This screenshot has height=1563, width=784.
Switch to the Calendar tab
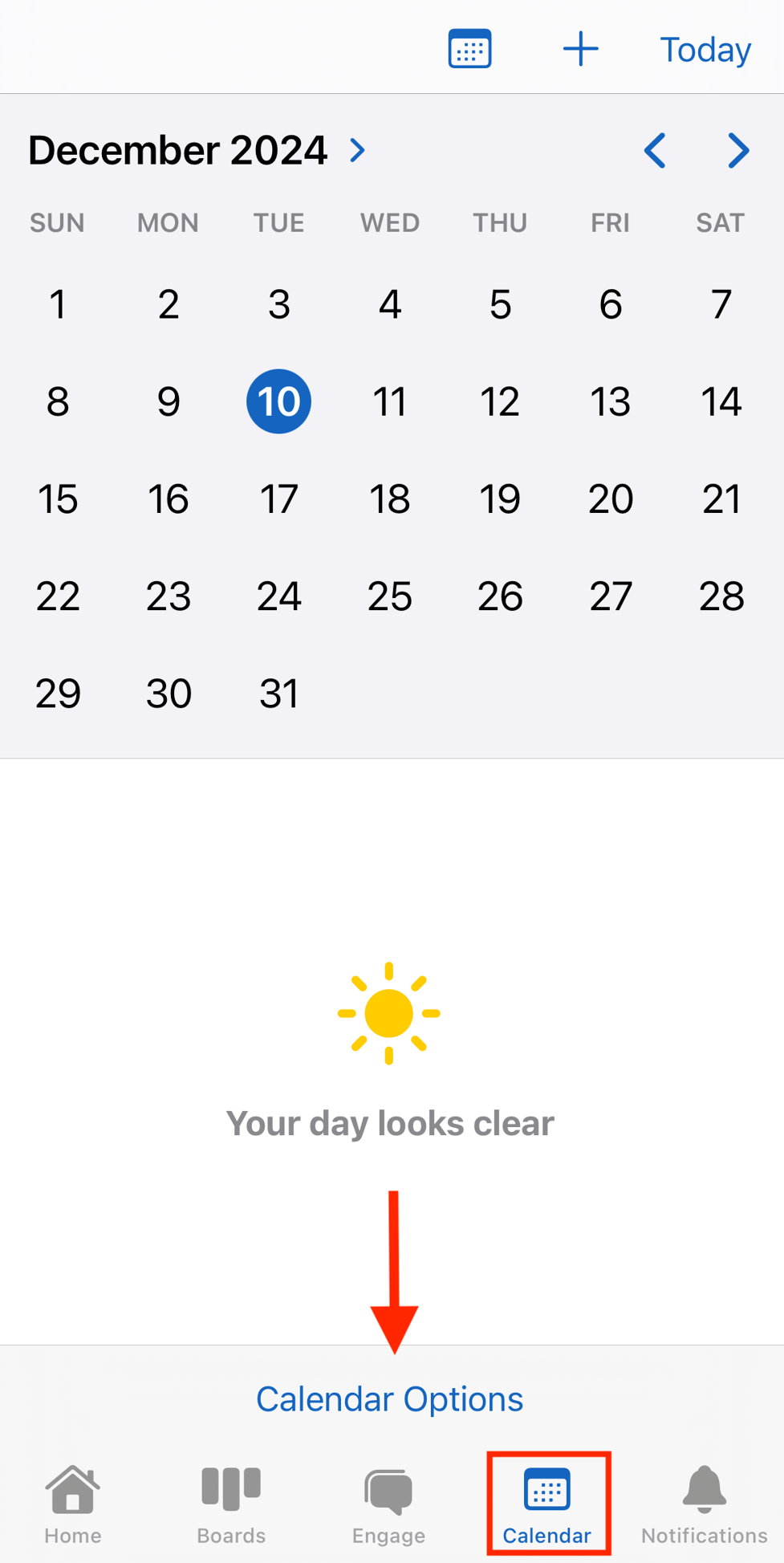(548, 1505)
